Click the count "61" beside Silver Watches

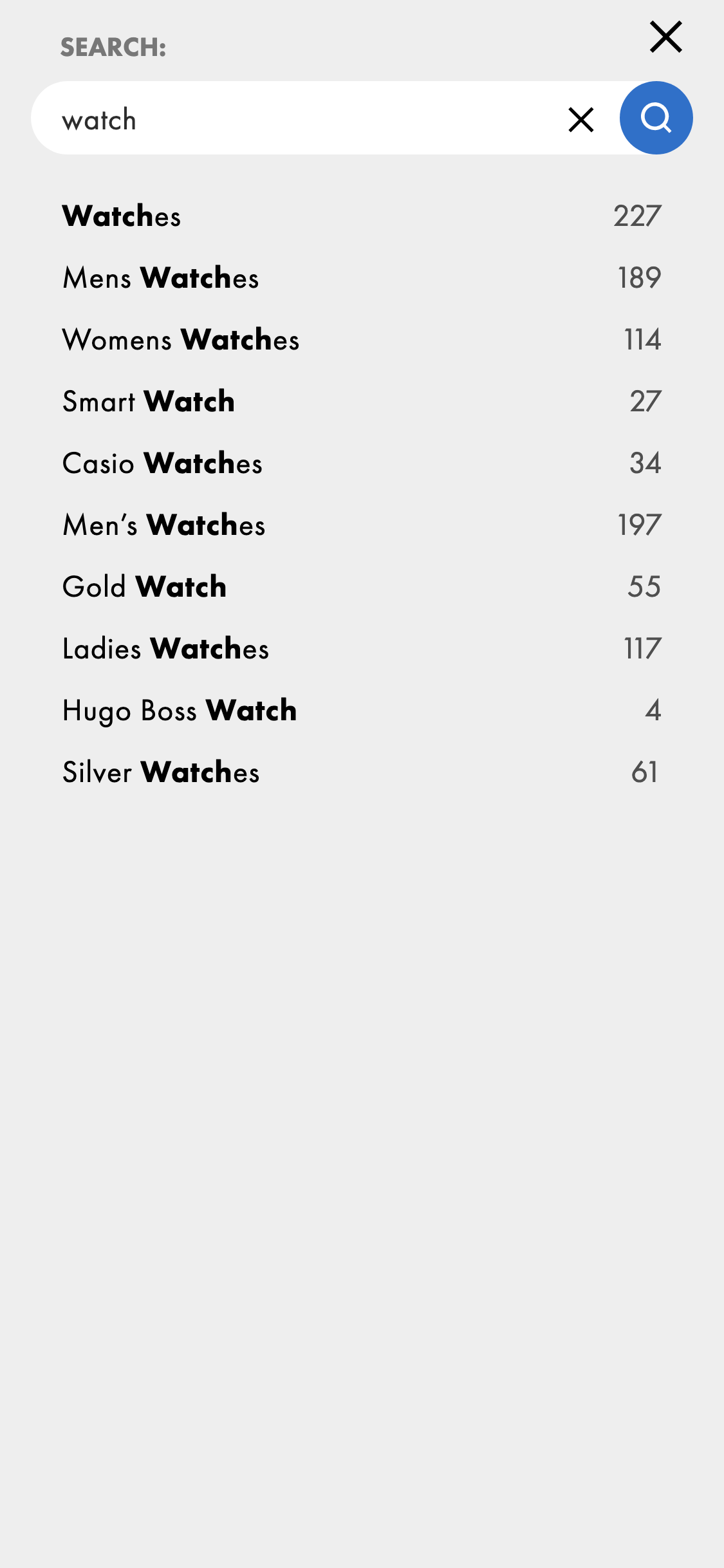pos(645,772)
